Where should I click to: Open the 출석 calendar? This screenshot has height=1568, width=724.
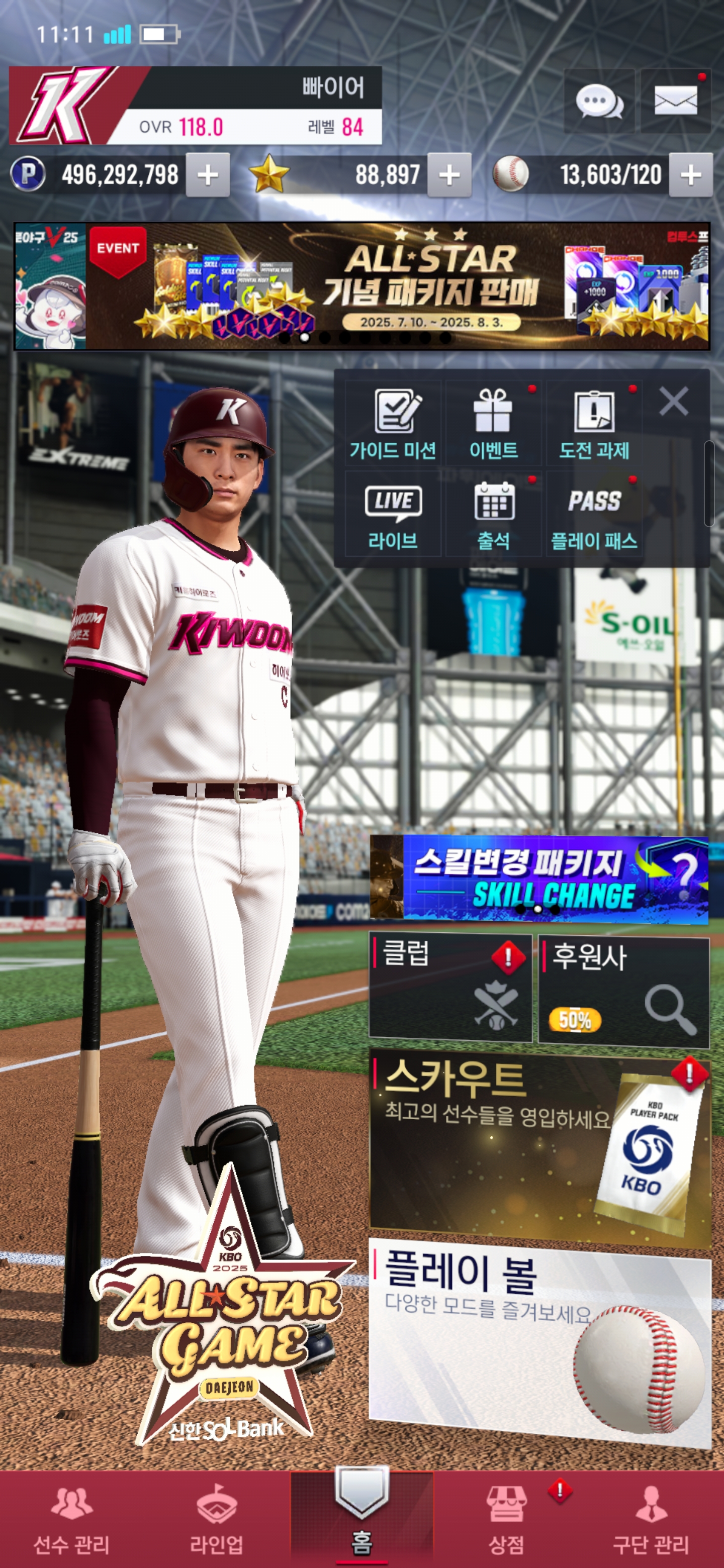(x=493, y=516)
